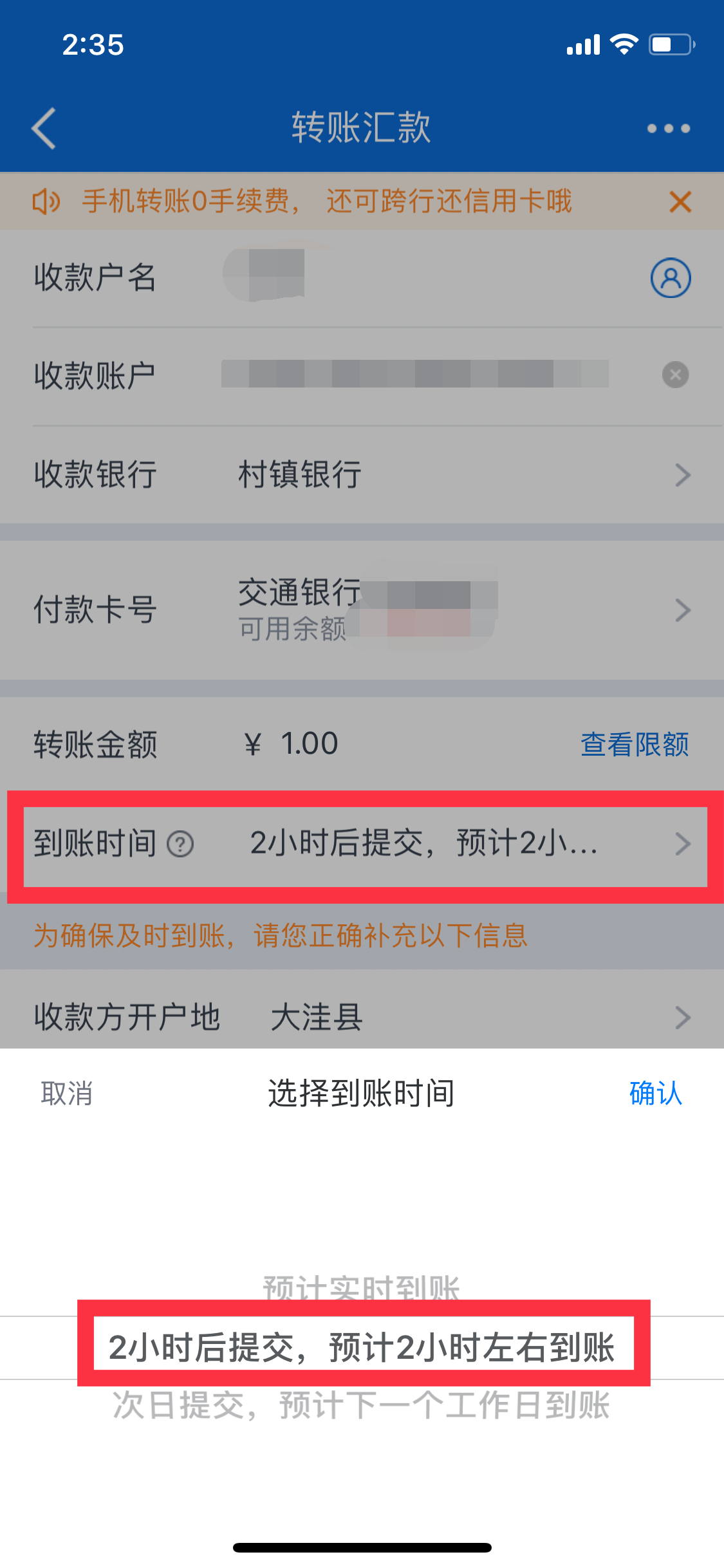The image size is (724, 1568).
Task: Select the 预计实时到账 option
Action: point(362,1287)
